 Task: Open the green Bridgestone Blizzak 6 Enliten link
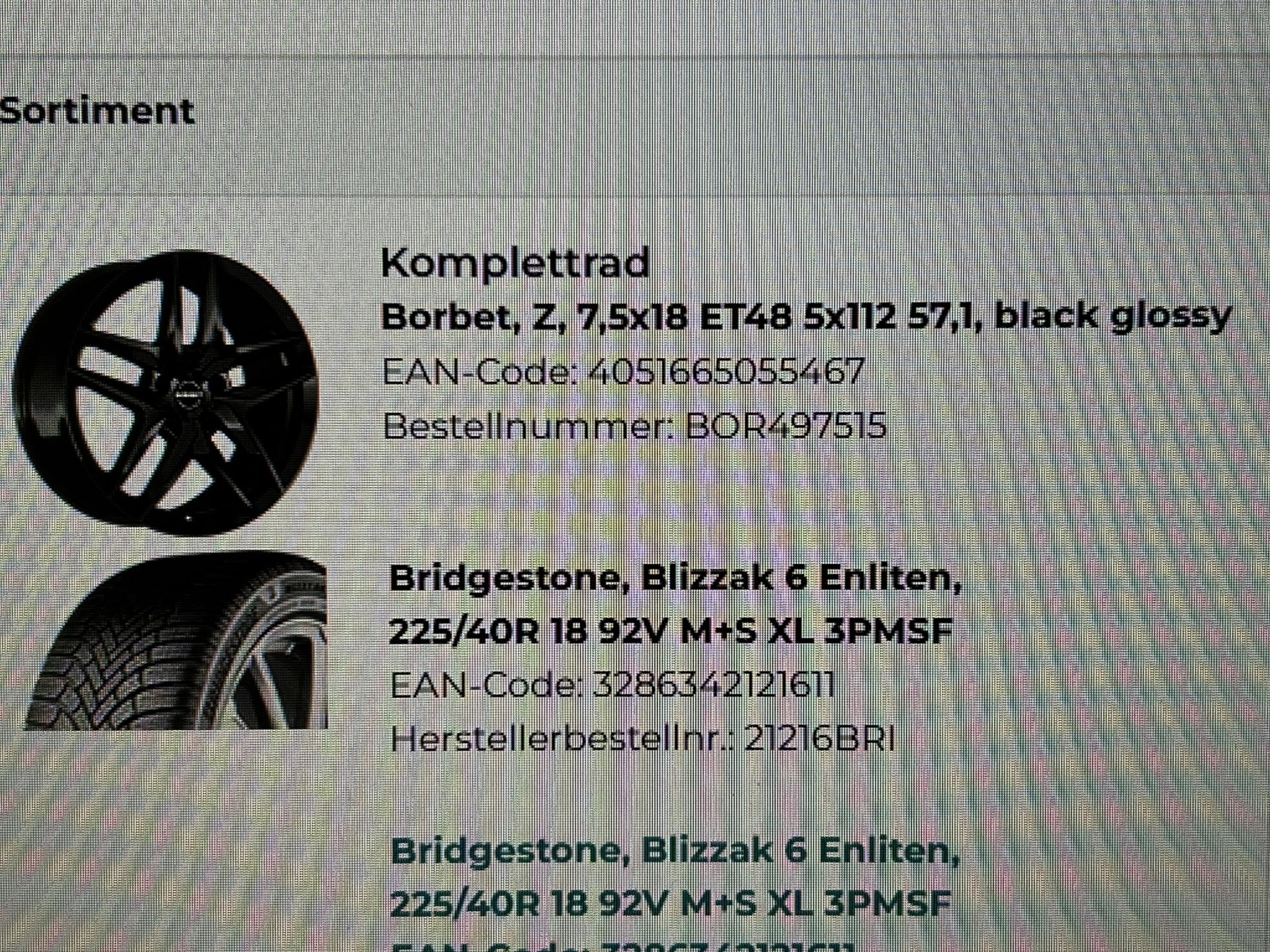673,851
